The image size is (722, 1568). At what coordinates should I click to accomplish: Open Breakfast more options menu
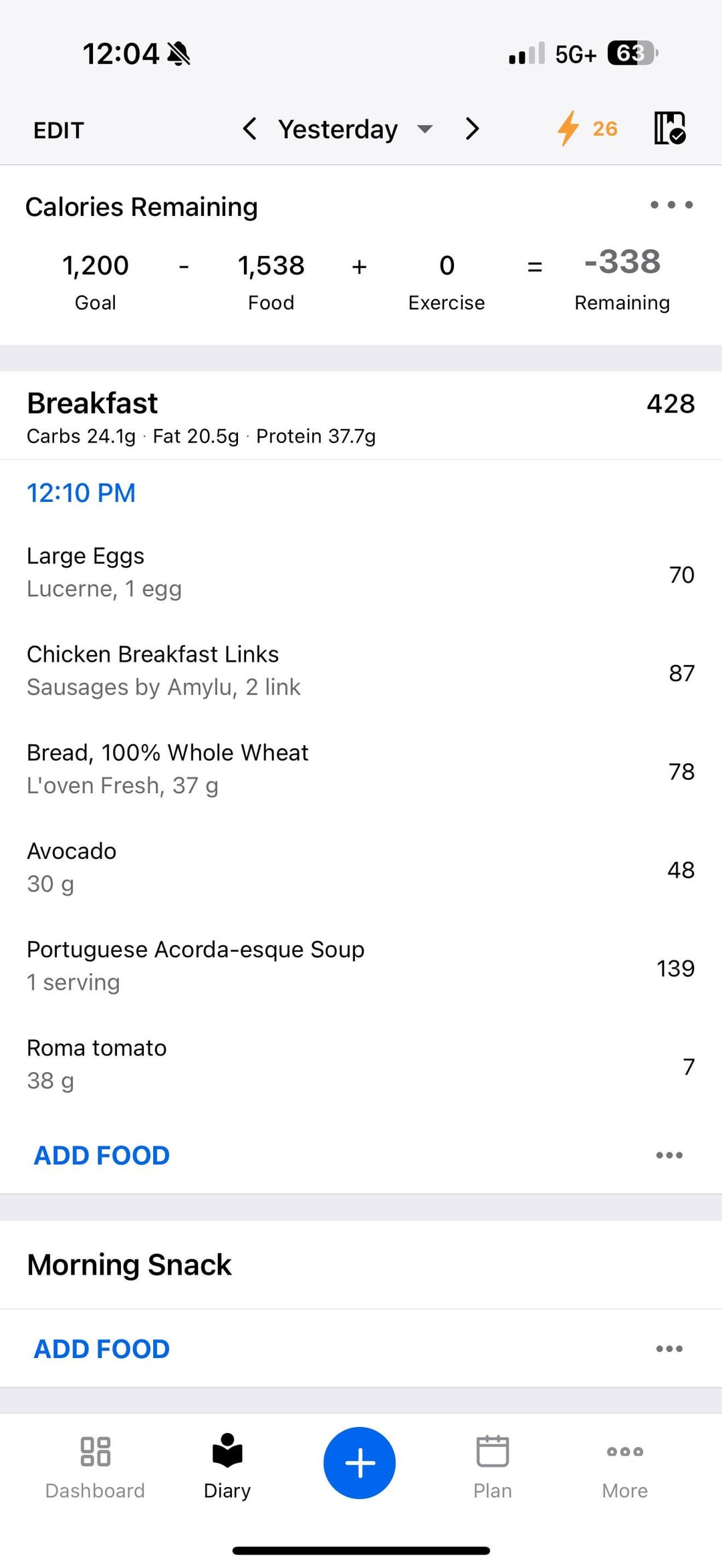click(669, 1155)
